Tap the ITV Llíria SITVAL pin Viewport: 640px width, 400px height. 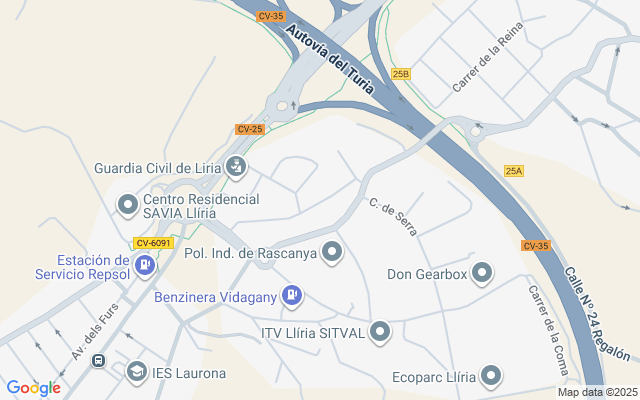point(380,332)
